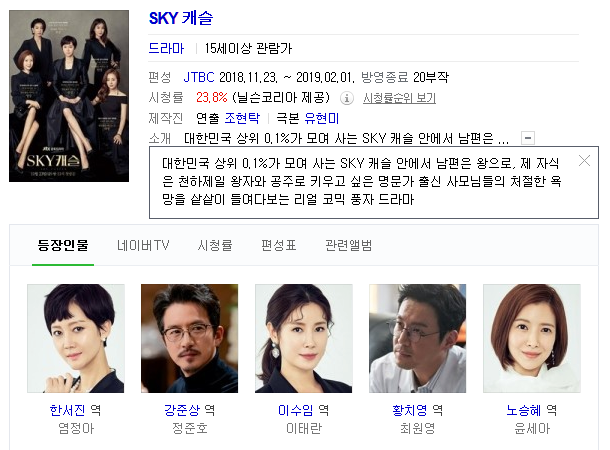
Task: Switch to the 네이버TV tab
Action: click(x=143, y=245)
